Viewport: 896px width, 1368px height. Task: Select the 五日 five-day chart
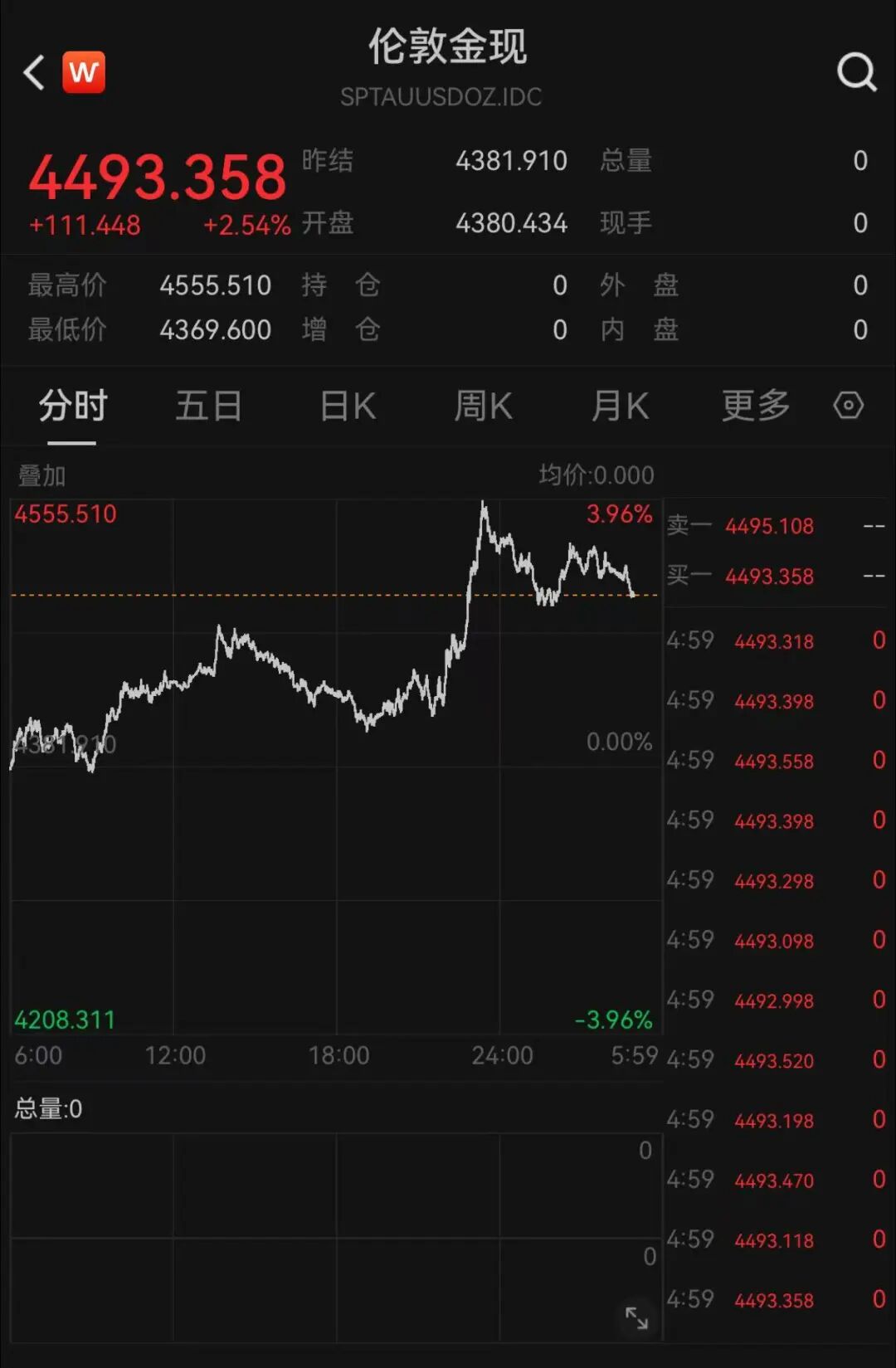pyautogui.click(x=209, y=406)
